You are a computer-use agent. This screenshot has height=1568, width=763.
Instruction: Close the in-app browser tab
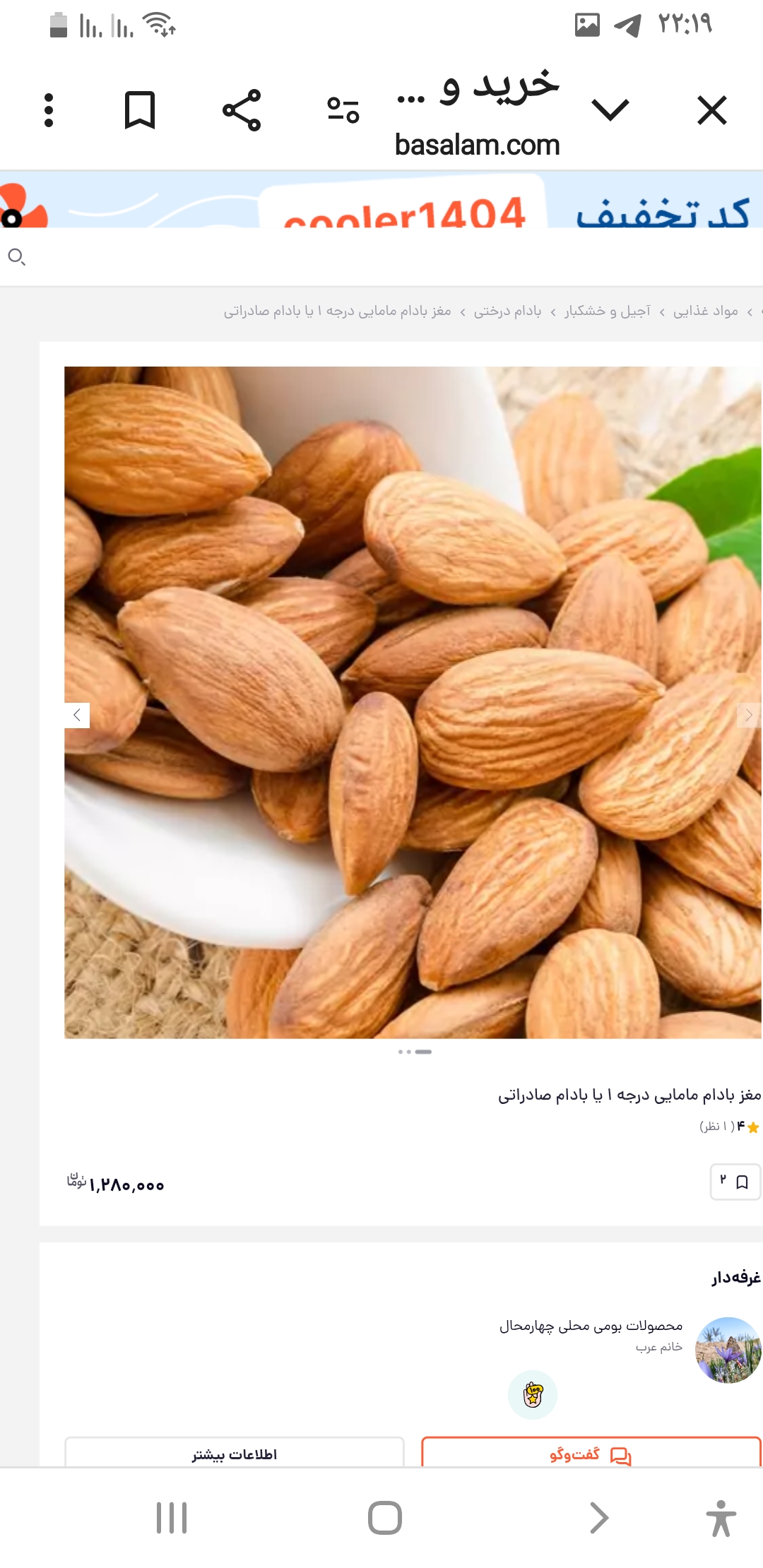(711, 110)
